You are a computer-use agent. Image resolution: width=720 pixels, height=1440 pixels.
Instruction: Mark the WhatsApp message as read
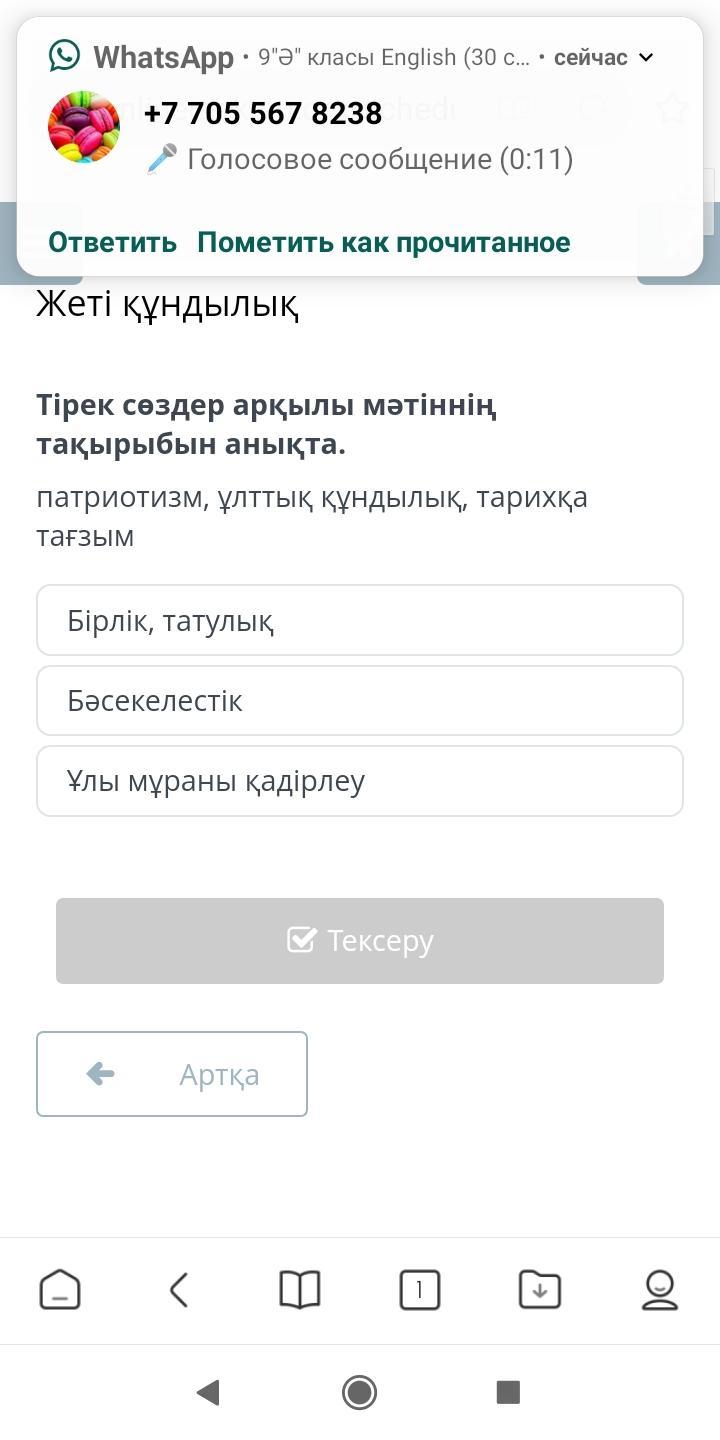coord(384,242)
